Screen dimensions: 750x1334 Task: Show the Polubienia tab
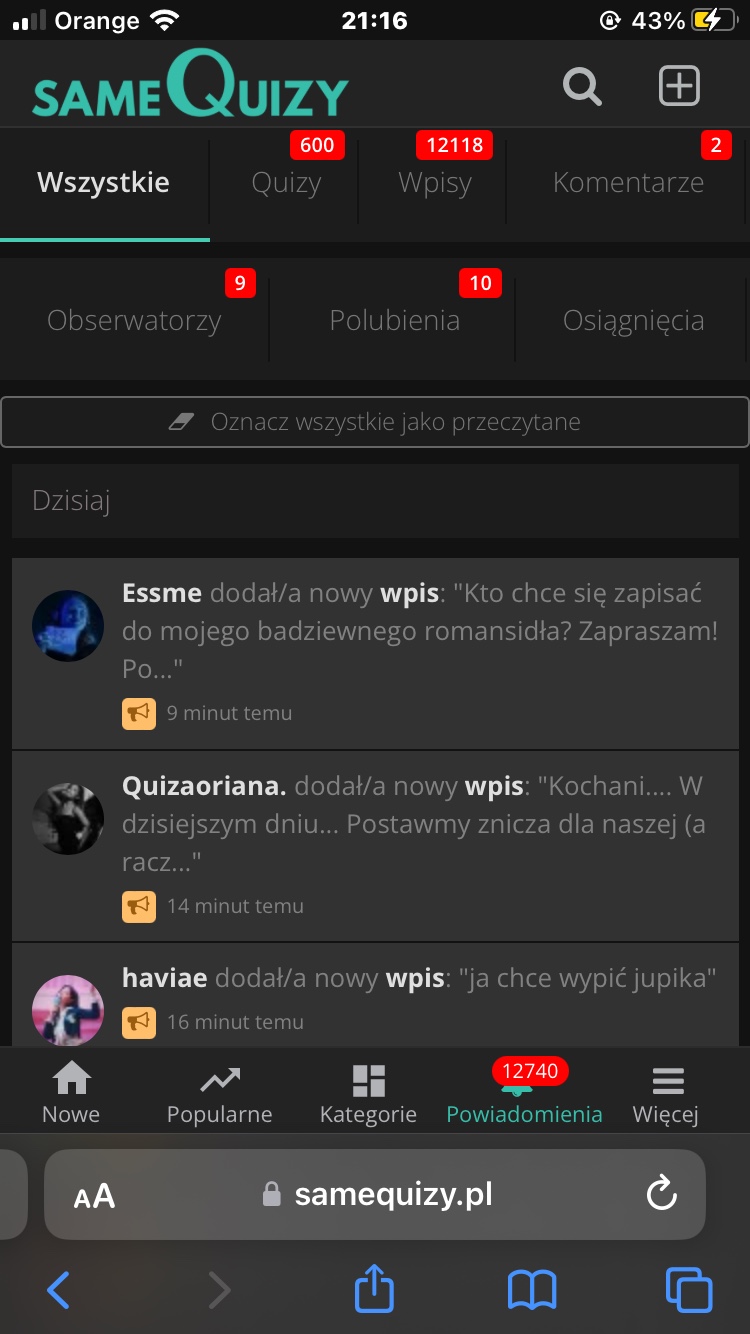(394, 321)
